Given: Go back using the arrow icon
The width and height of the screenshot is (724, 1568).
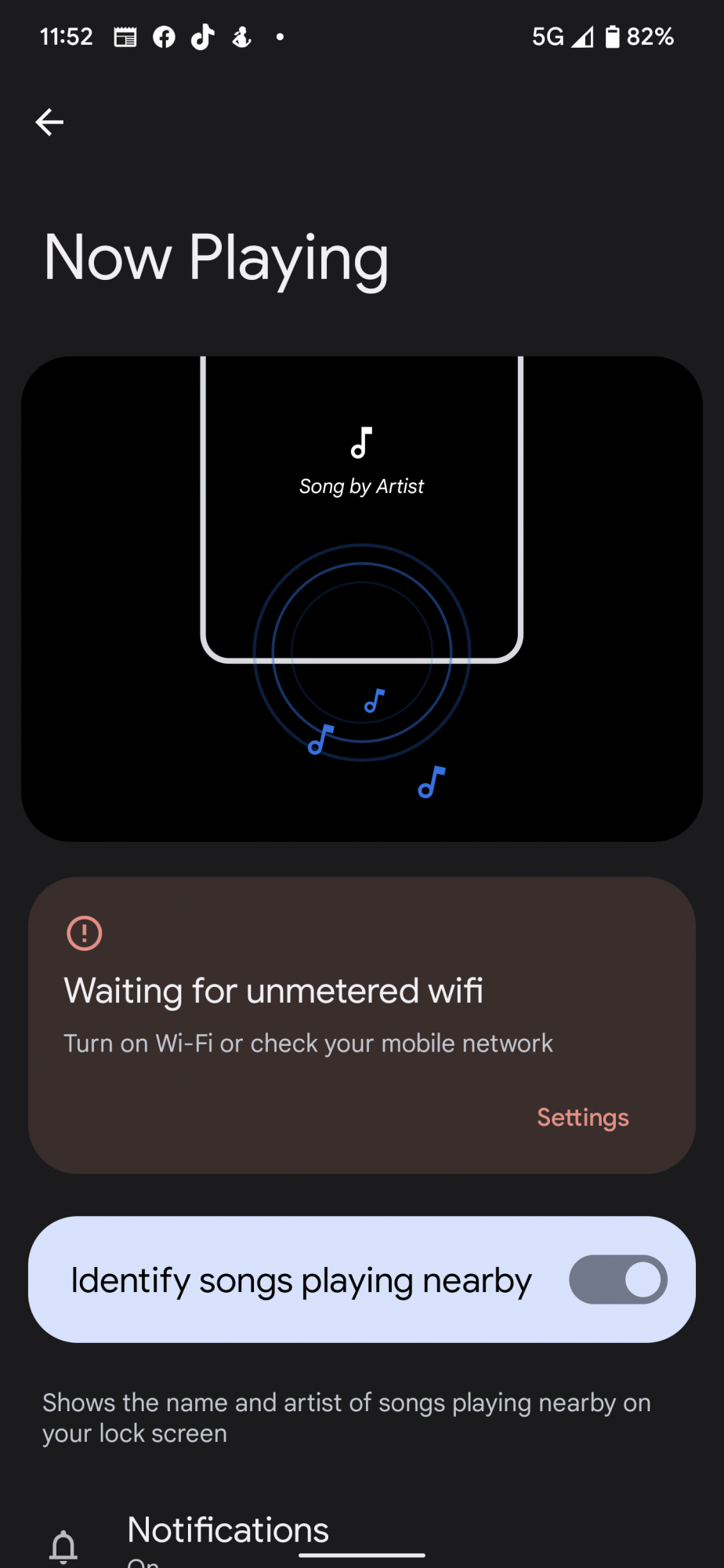Looking at the screenshot, I should pyautogui.click(x=49, y=122).
